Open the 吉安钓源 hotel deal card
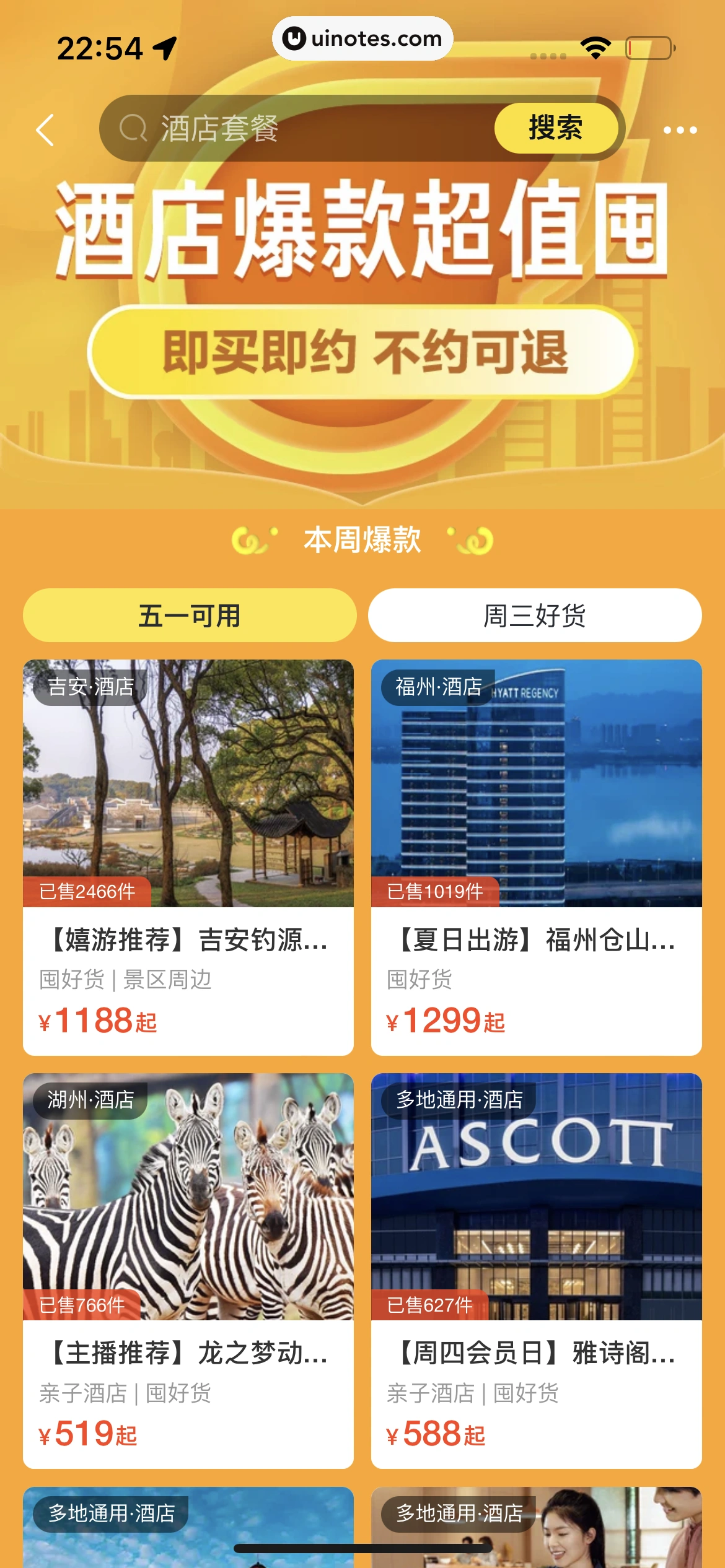 pos(188,857)
